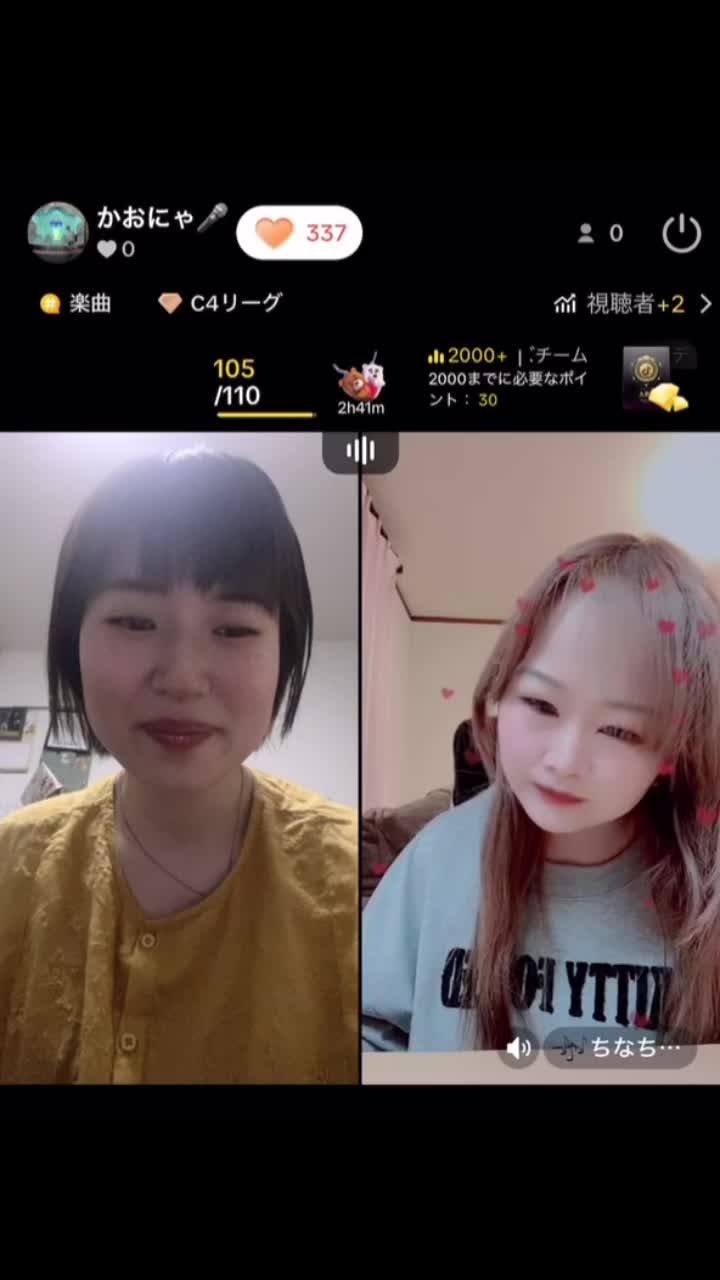Screen dimensions: 720x1280
Task: Tap the audio waveform indicator between videos
Action: tap(360, 451)
